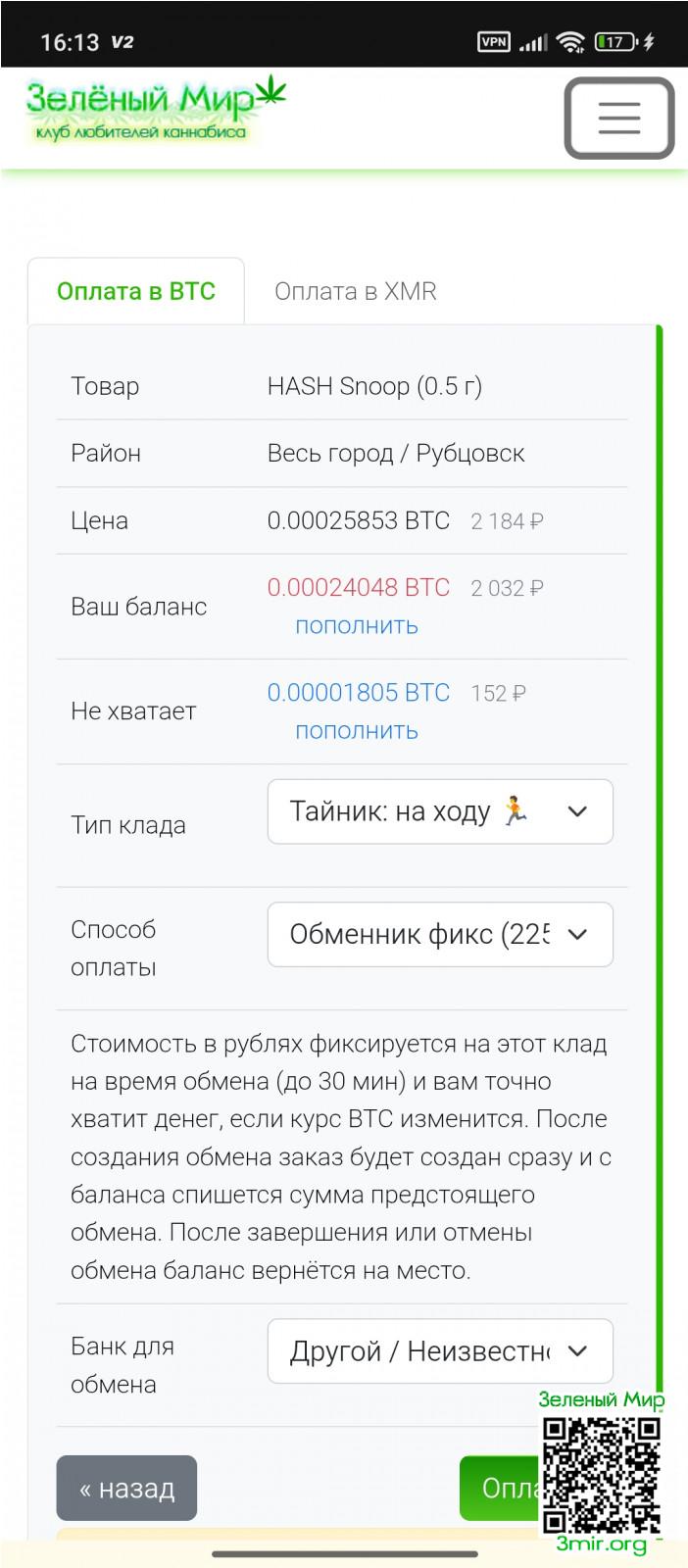Tap пополнить under Не хватает
The height and width of the screenshot is (1568, 688).
[357, 730]
